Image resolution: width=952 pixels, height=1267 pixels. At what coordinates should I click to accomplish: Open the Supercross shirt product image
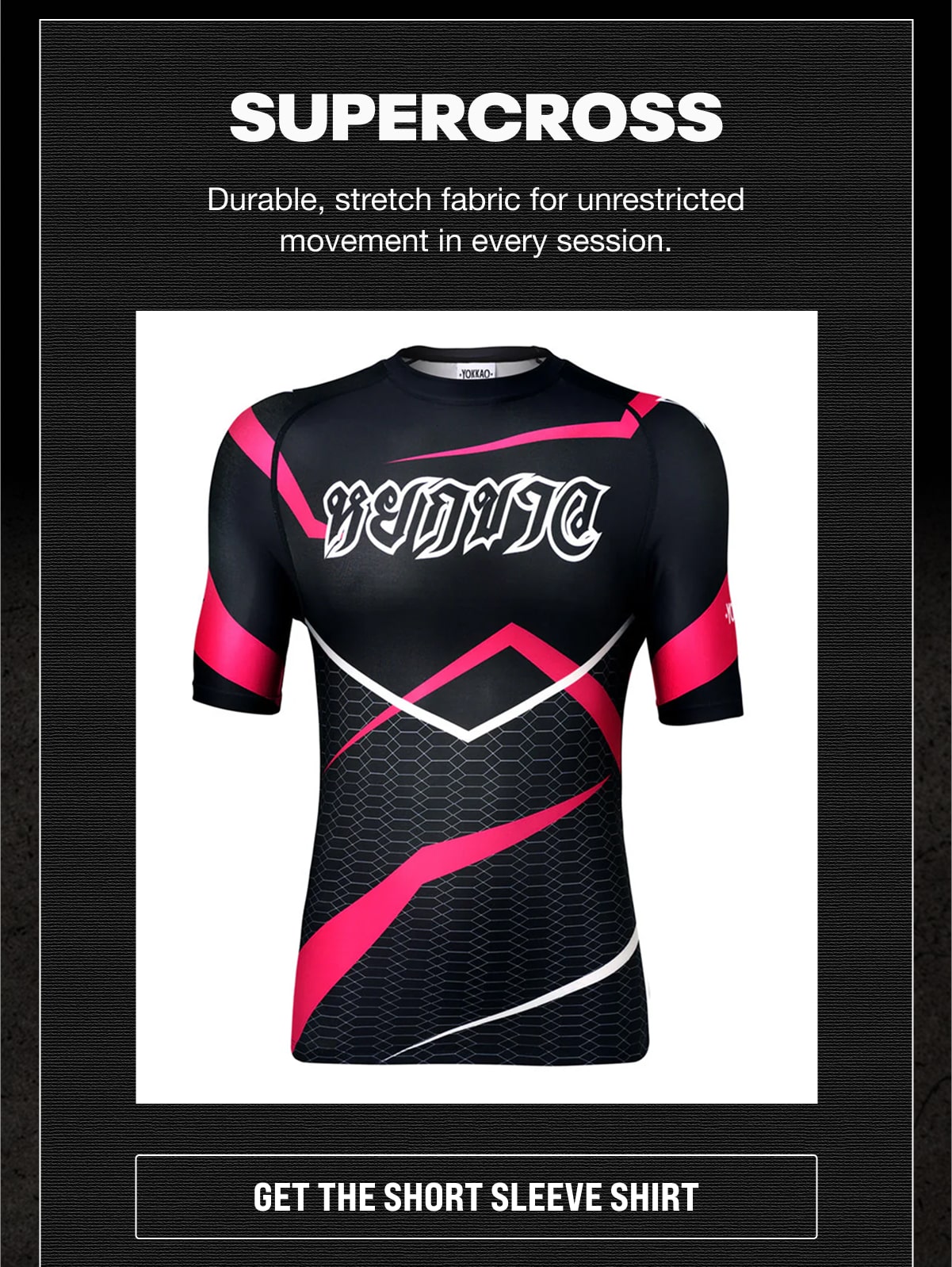tap(476, 706)
